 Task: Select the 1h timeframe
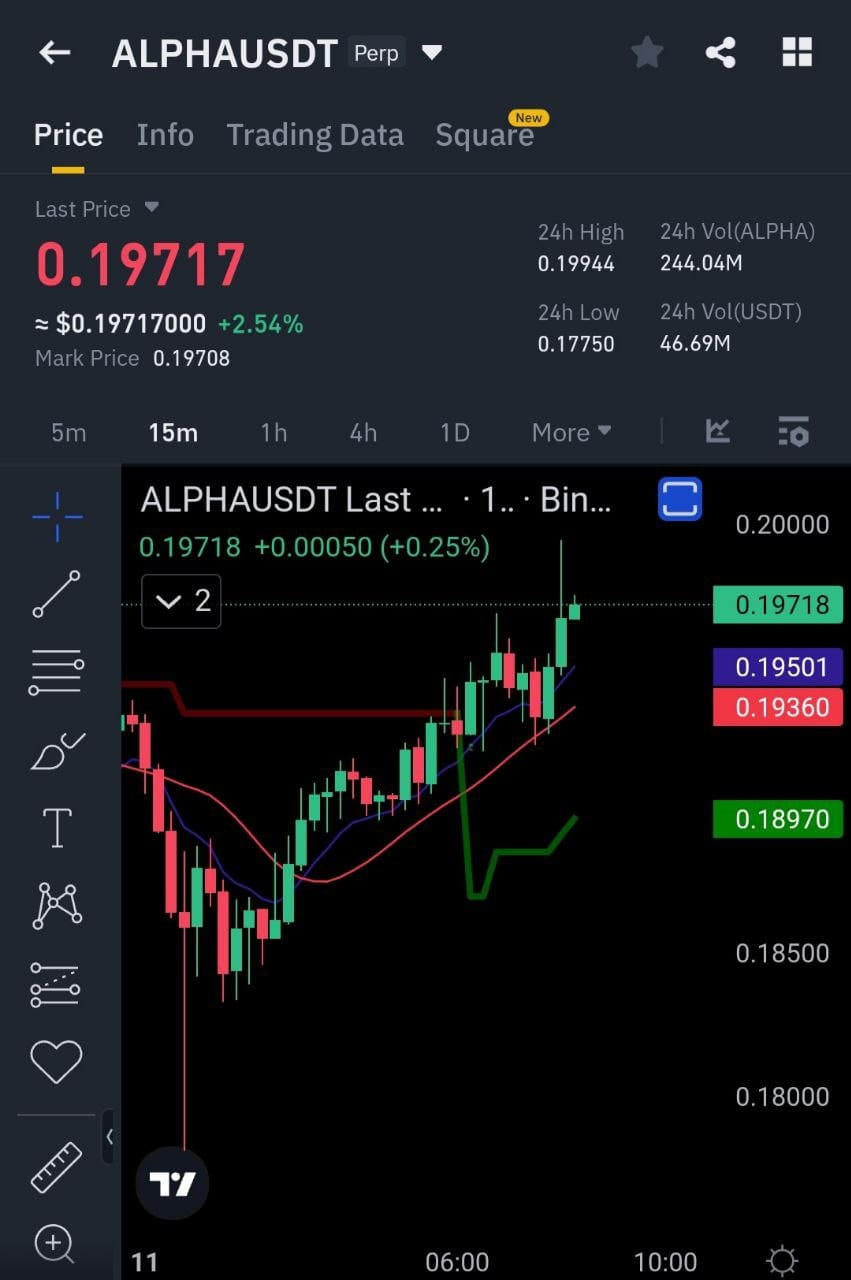pos(273,432)
